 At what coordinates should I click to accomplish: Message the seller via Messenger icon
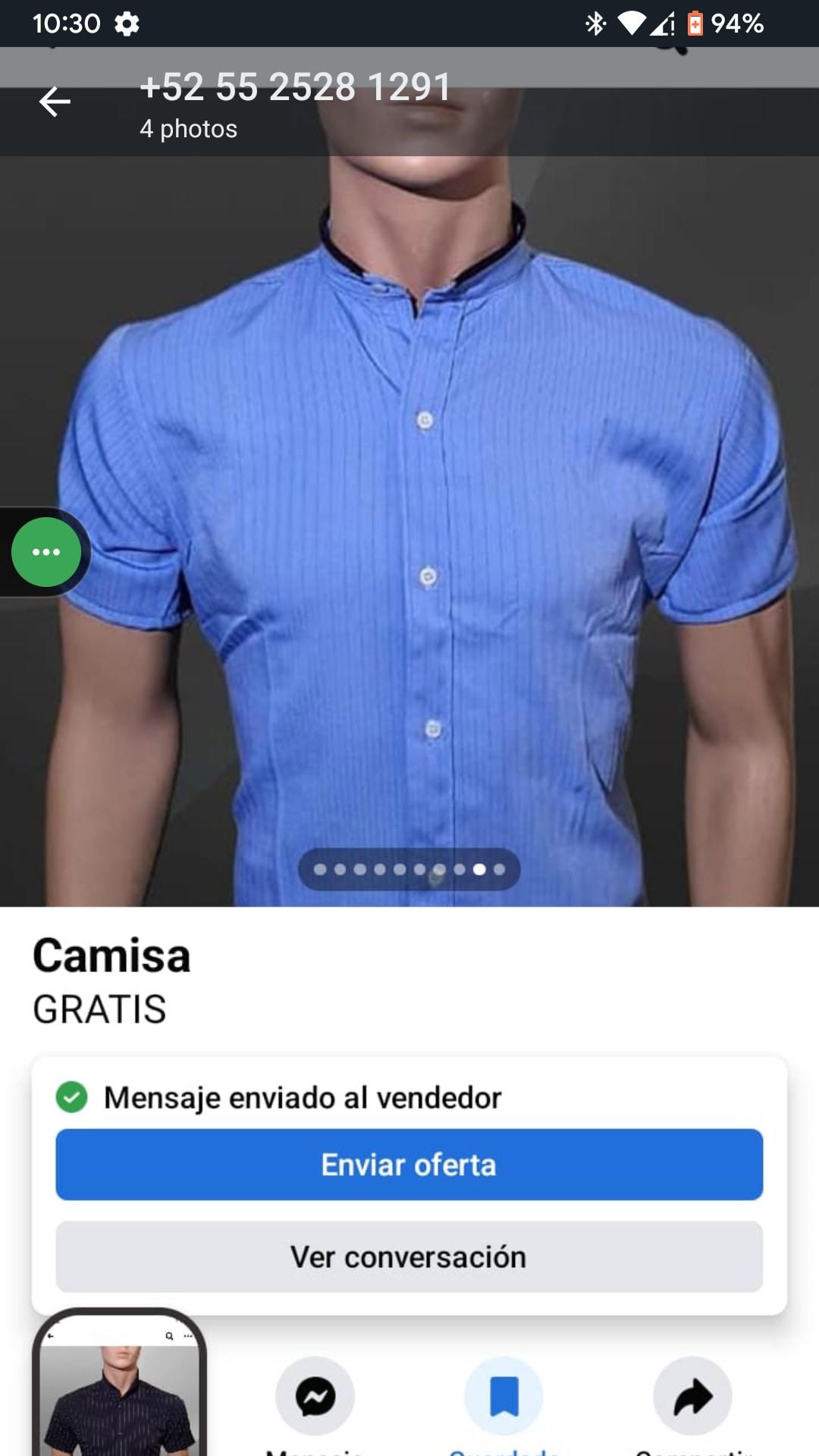tap(315, 1396)
